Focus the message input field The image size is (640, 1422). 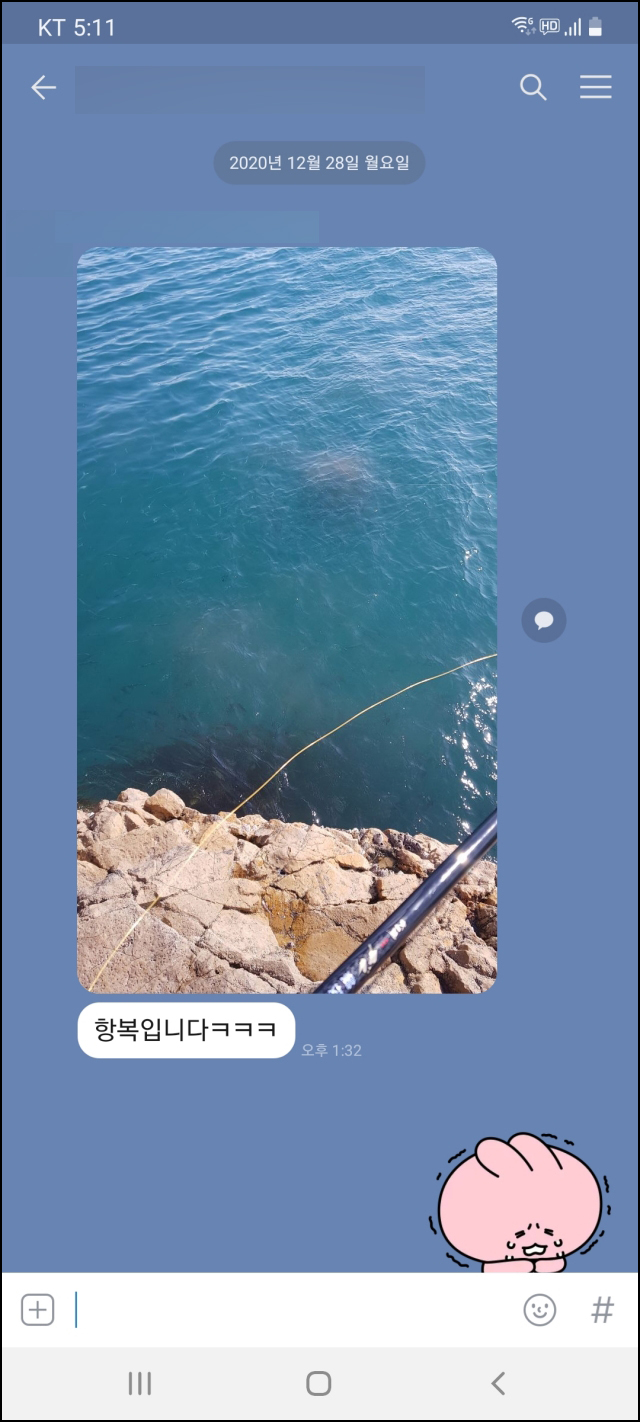[x=290, y=1309]
